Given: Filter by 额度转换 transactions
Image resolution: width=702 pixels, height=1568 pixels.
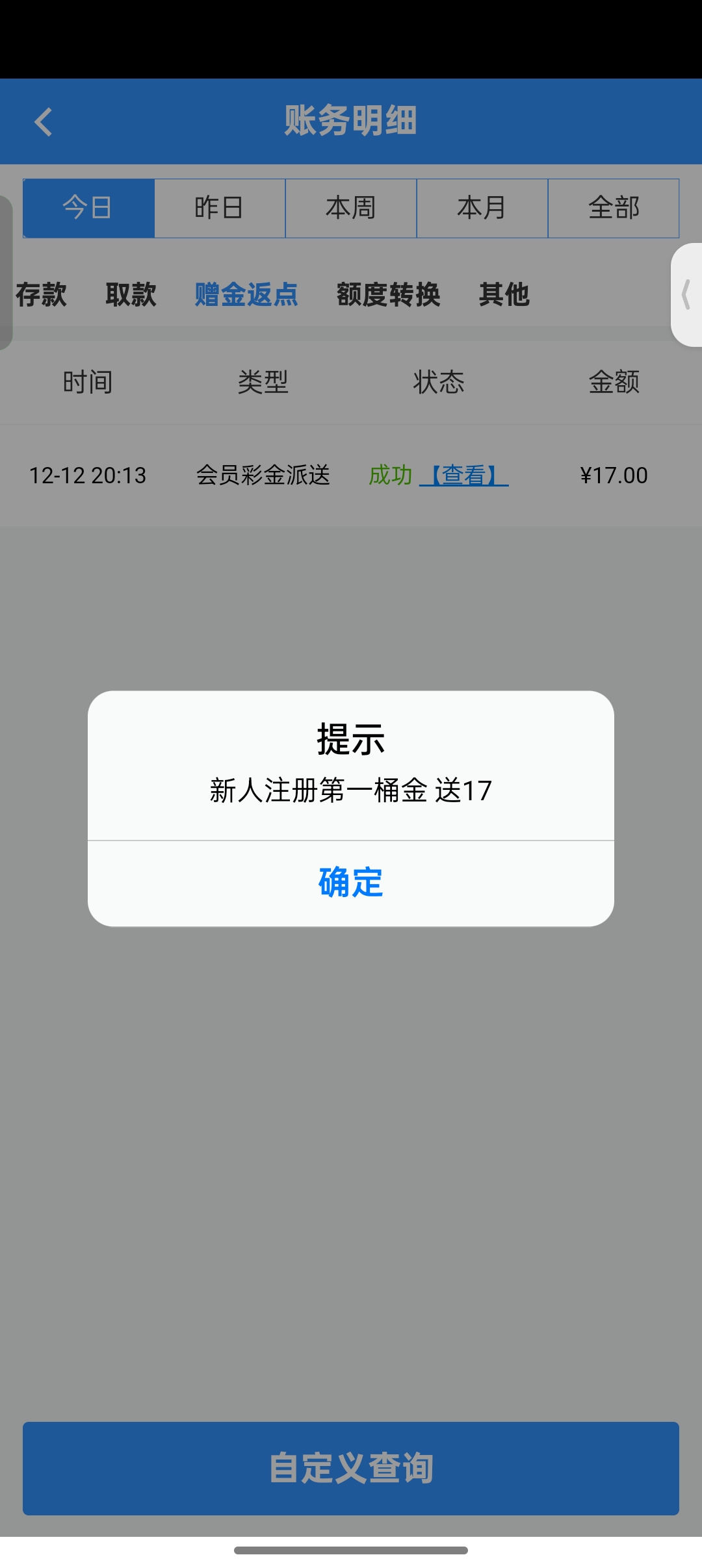Looking at the screenshot, I should click(389, 294).
